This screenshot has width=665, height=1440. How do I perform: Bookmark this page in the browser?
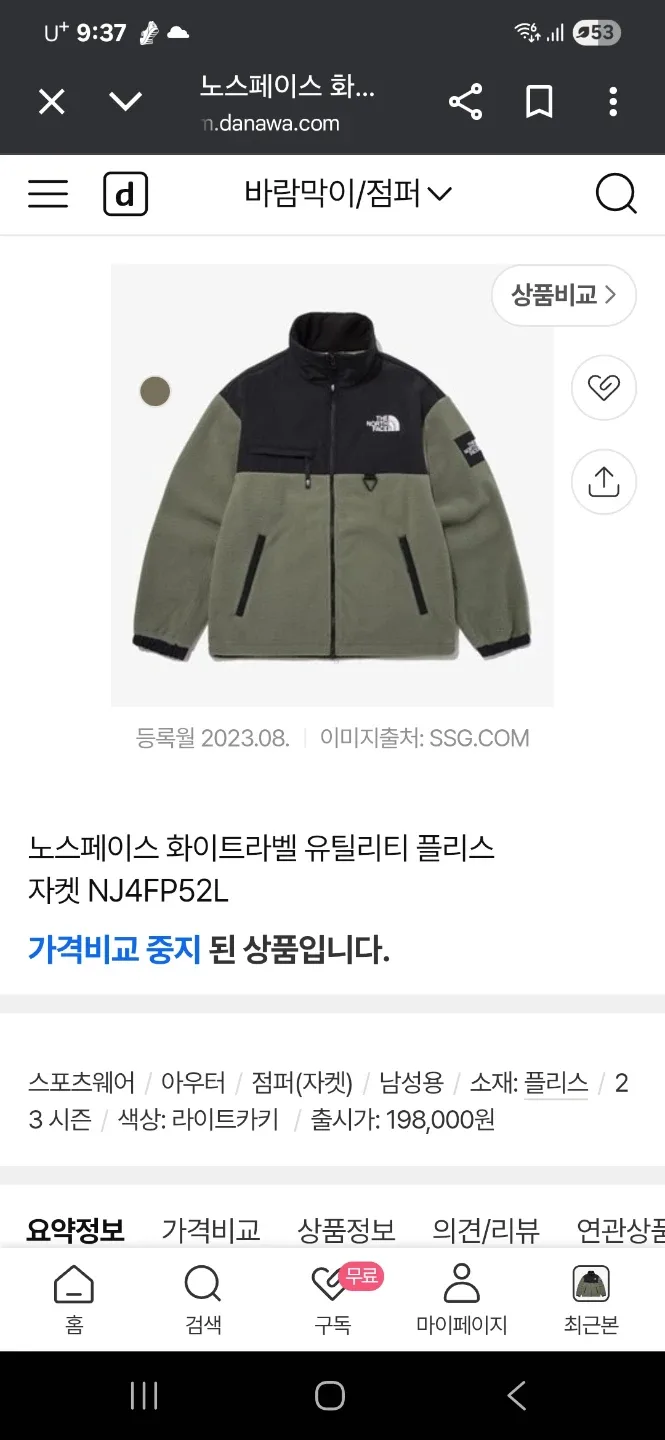coord(539,102)
